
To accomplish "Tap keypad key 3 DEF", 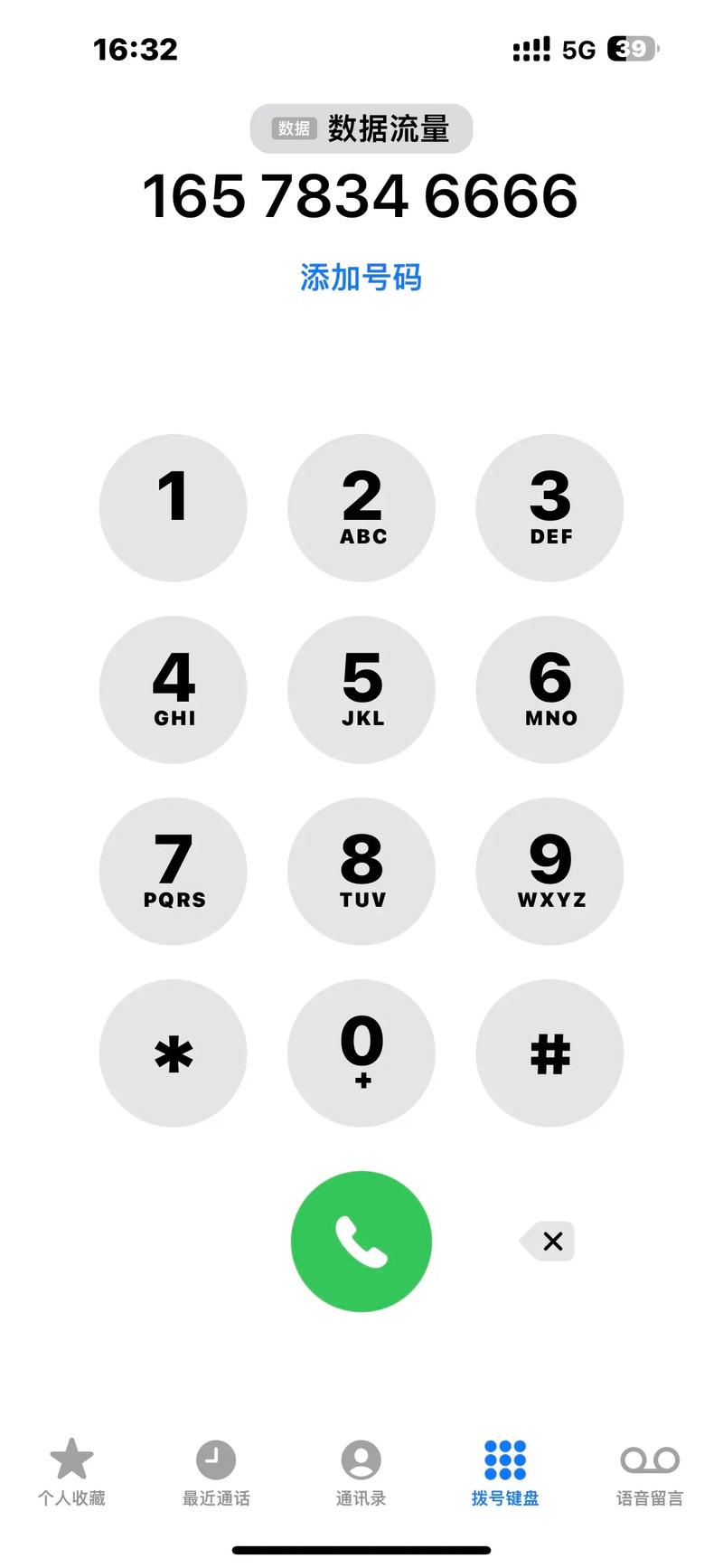I will point(549,507).
